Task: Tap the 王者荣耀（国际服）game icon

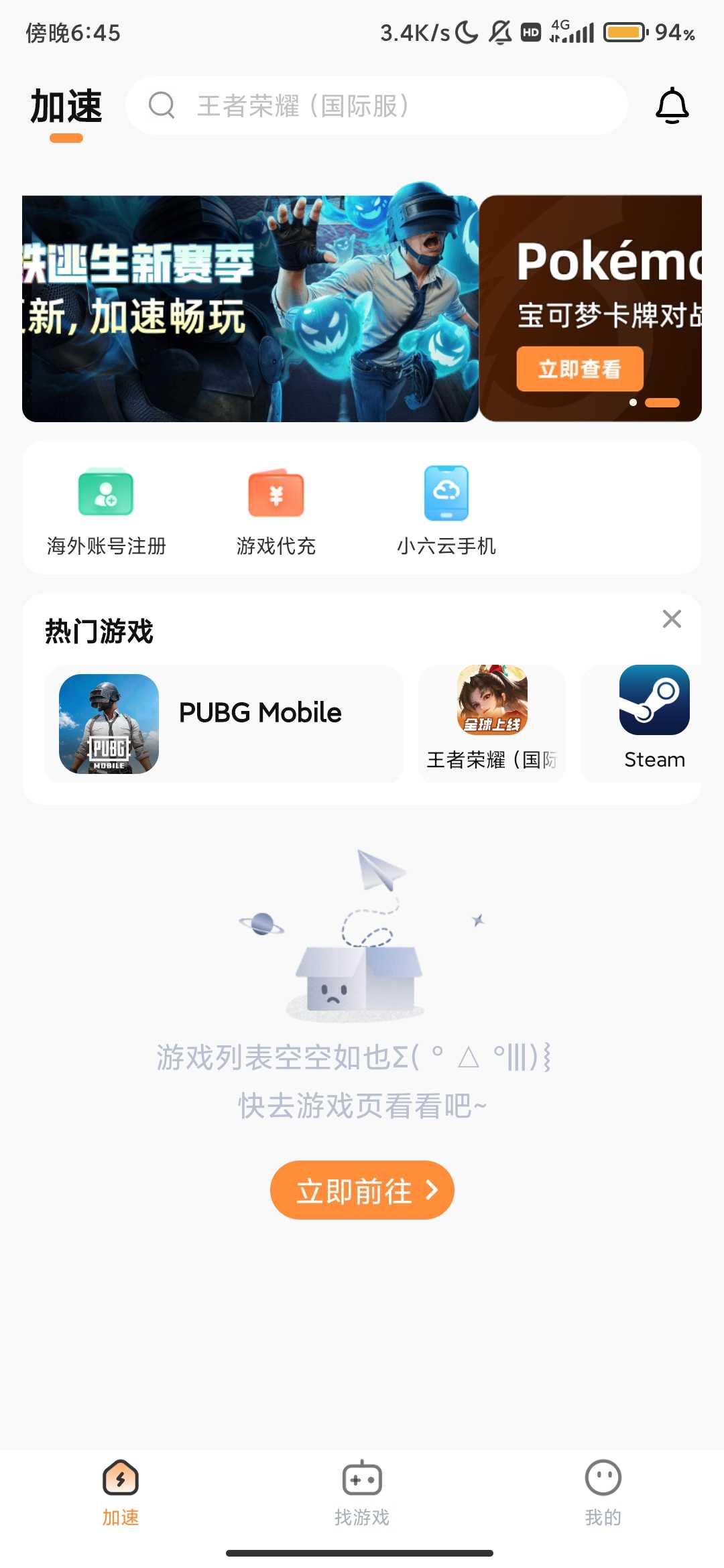Action: [491, 700]
